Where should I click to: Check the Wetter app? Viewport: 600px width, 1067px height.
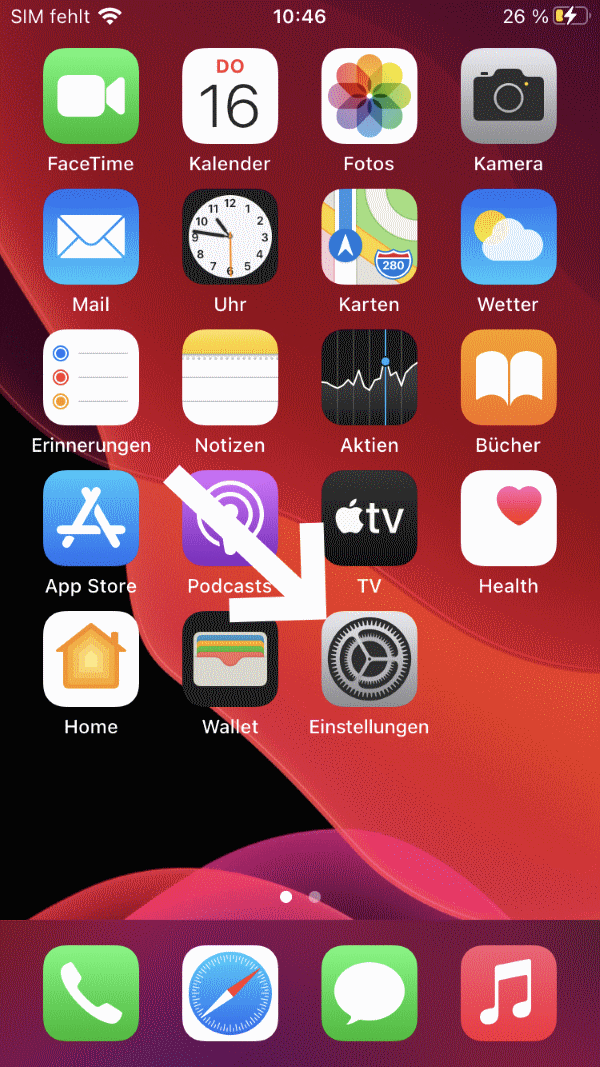click(x=508, y=237)
